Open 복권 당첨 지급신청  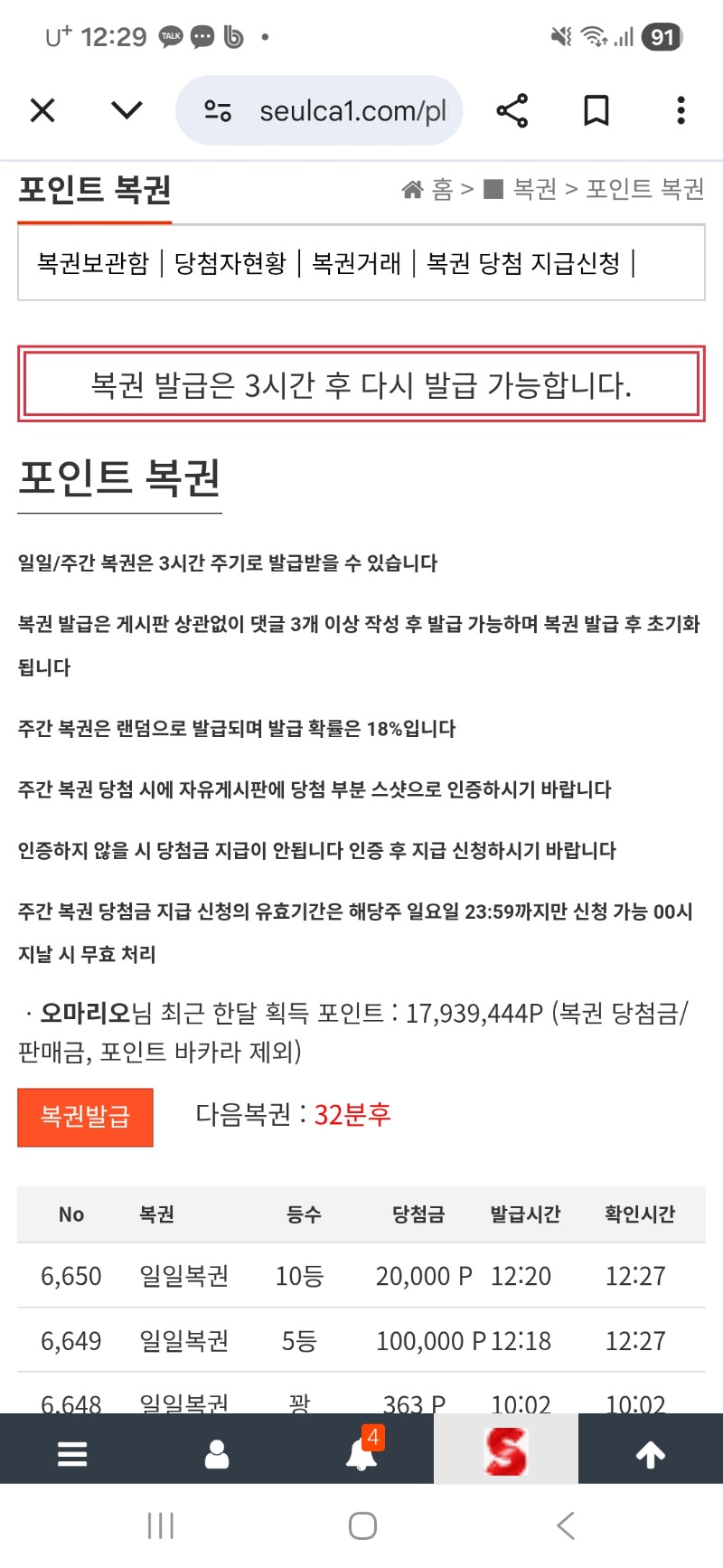pyautogui.click(x=523, y=263)
